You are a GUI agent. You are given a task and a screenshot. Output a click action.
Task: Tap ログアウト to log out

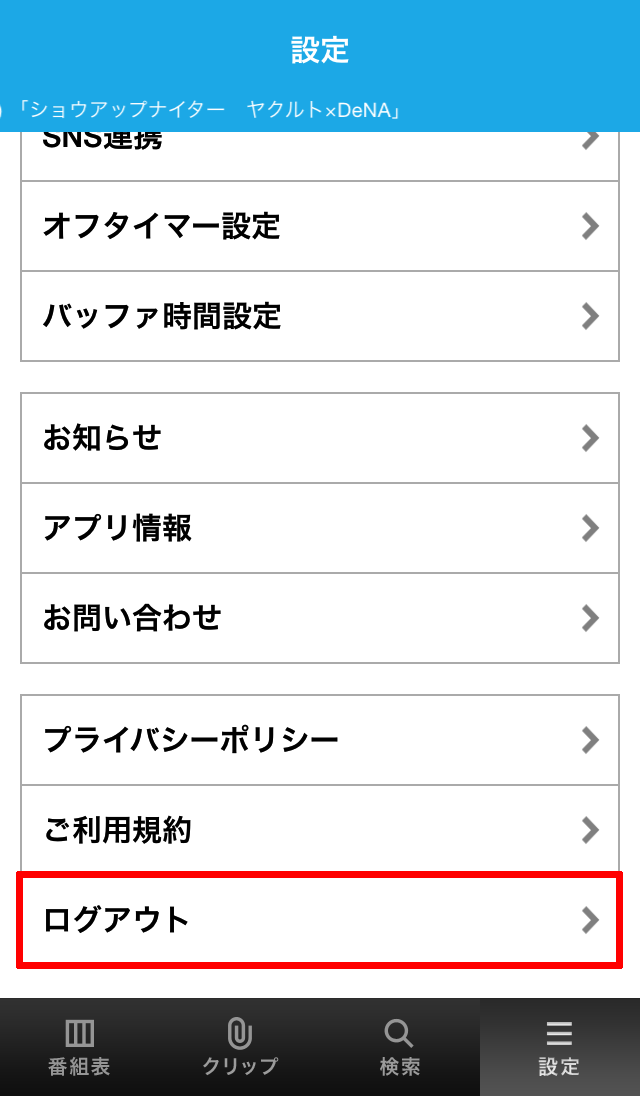[320, 920]
